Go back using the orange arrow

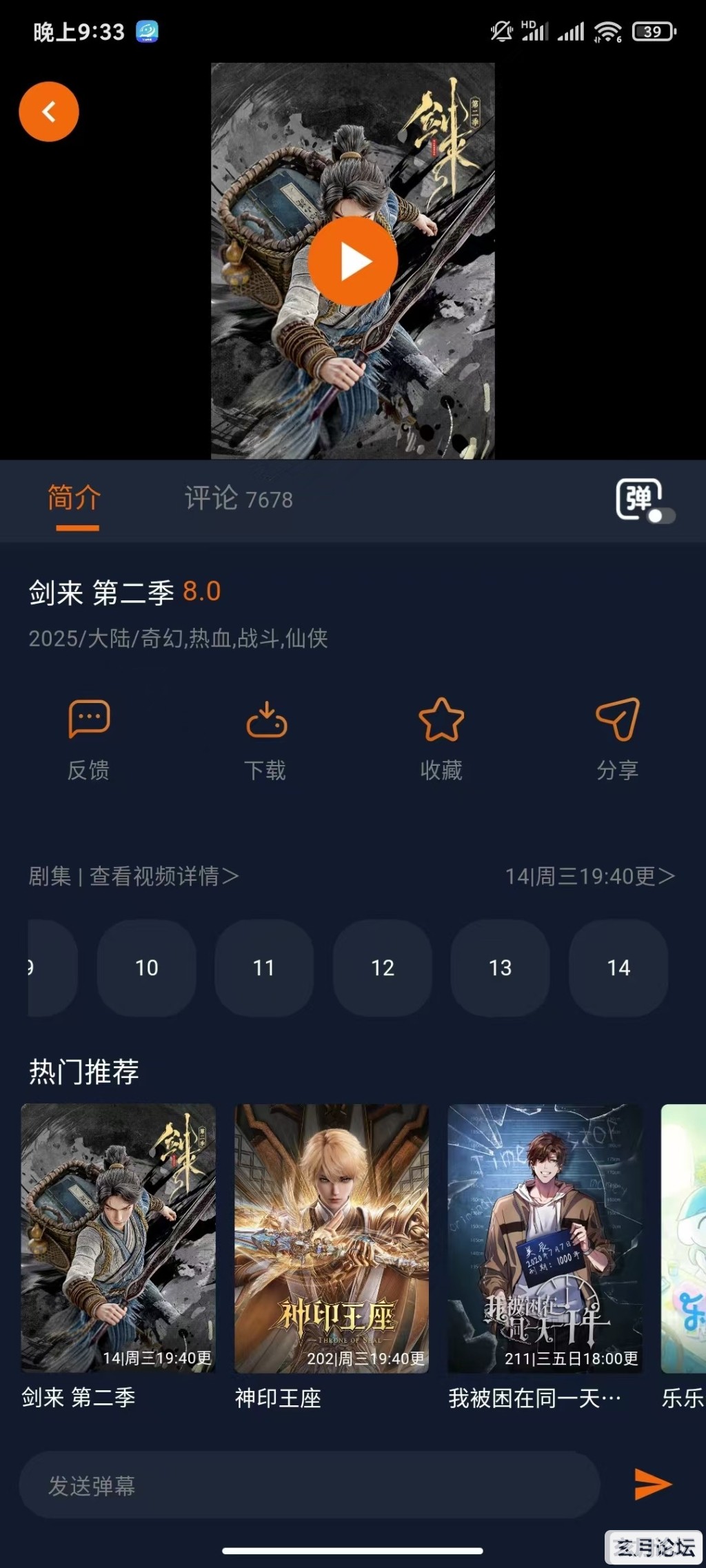tap(49, 112)
